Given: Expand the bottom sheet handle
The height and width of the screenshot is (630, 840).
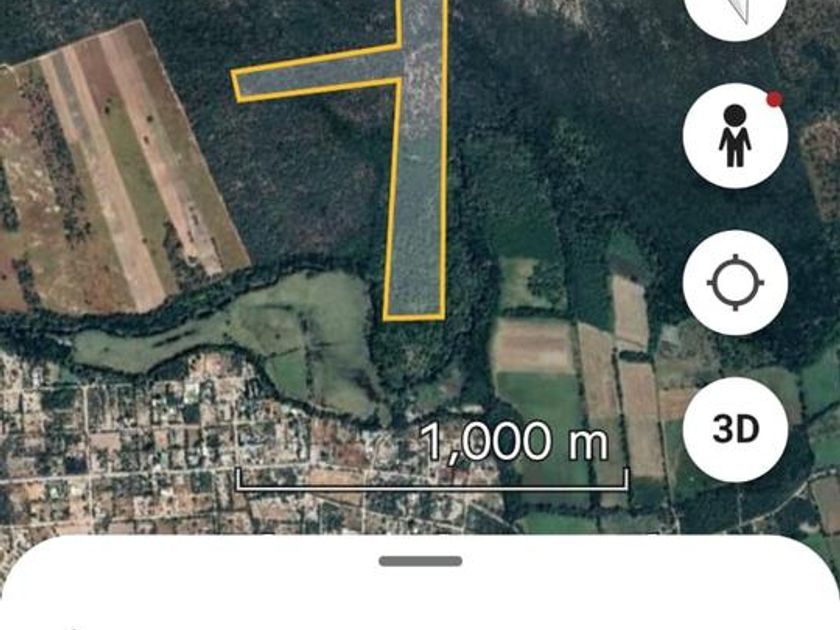Looking at the screenshot, I should pyautogui.click(x=420, y=561).
